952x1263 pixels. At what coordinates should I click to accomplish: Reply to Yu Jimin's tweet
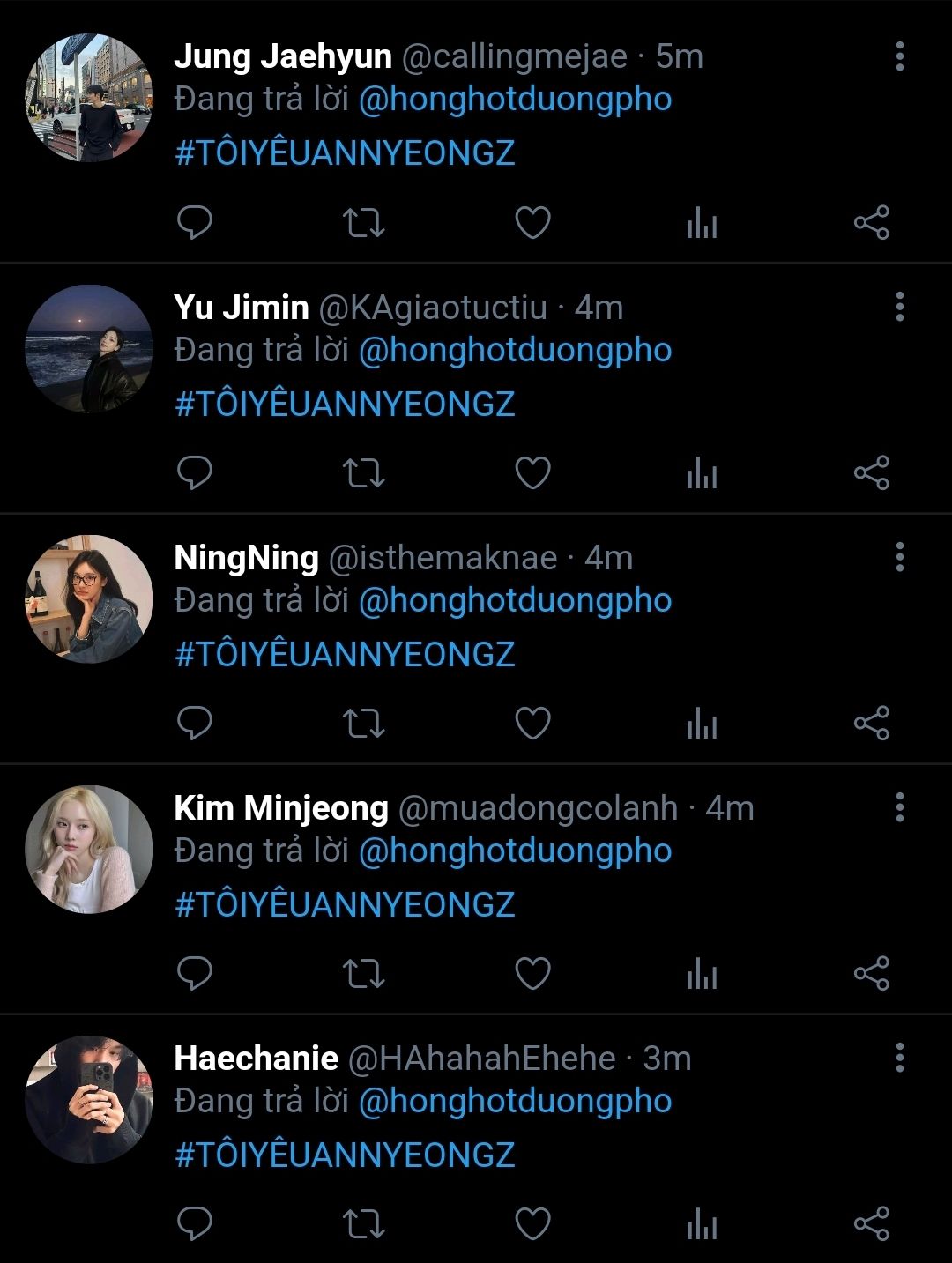point(195,473)
